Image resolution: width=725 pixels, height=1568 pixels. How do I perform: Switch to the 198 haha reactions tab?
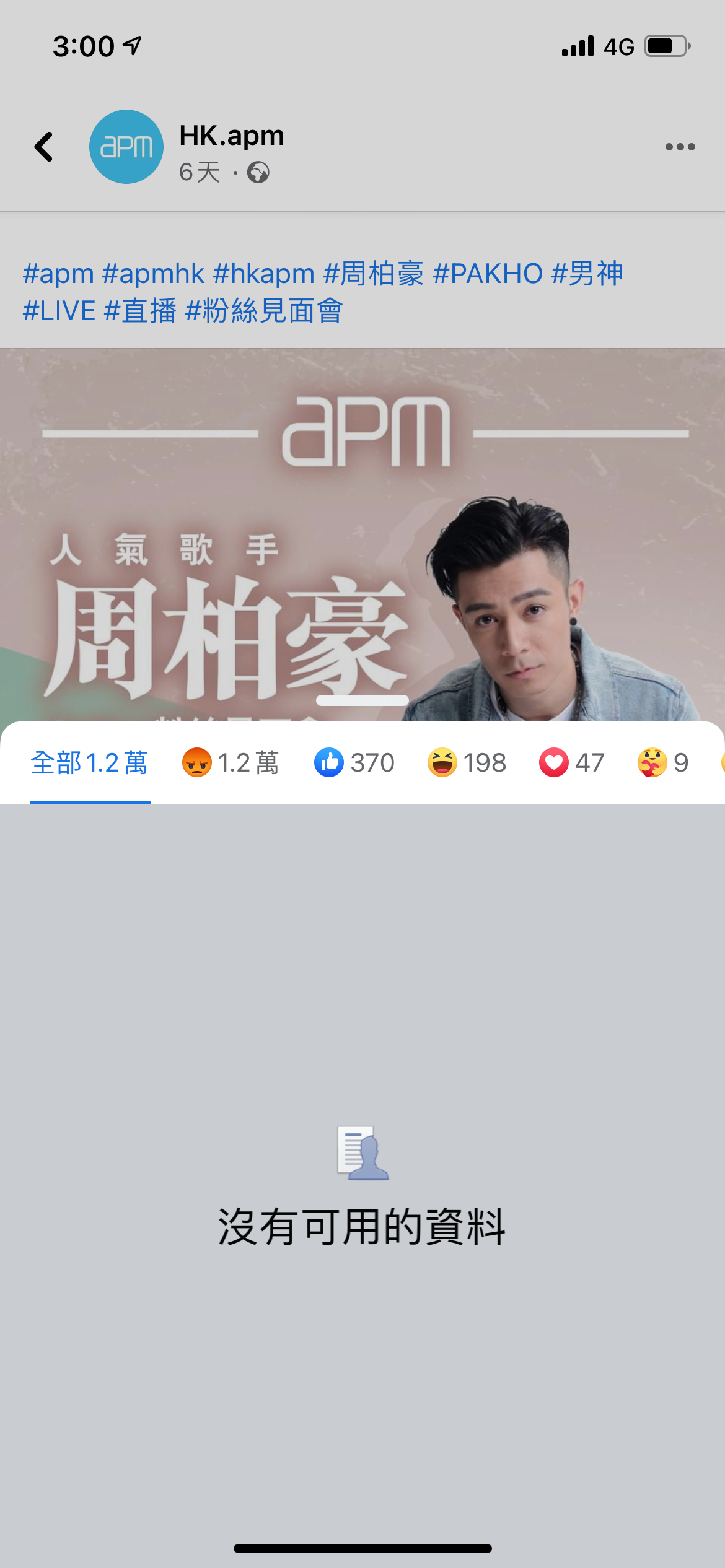point(467,763)
